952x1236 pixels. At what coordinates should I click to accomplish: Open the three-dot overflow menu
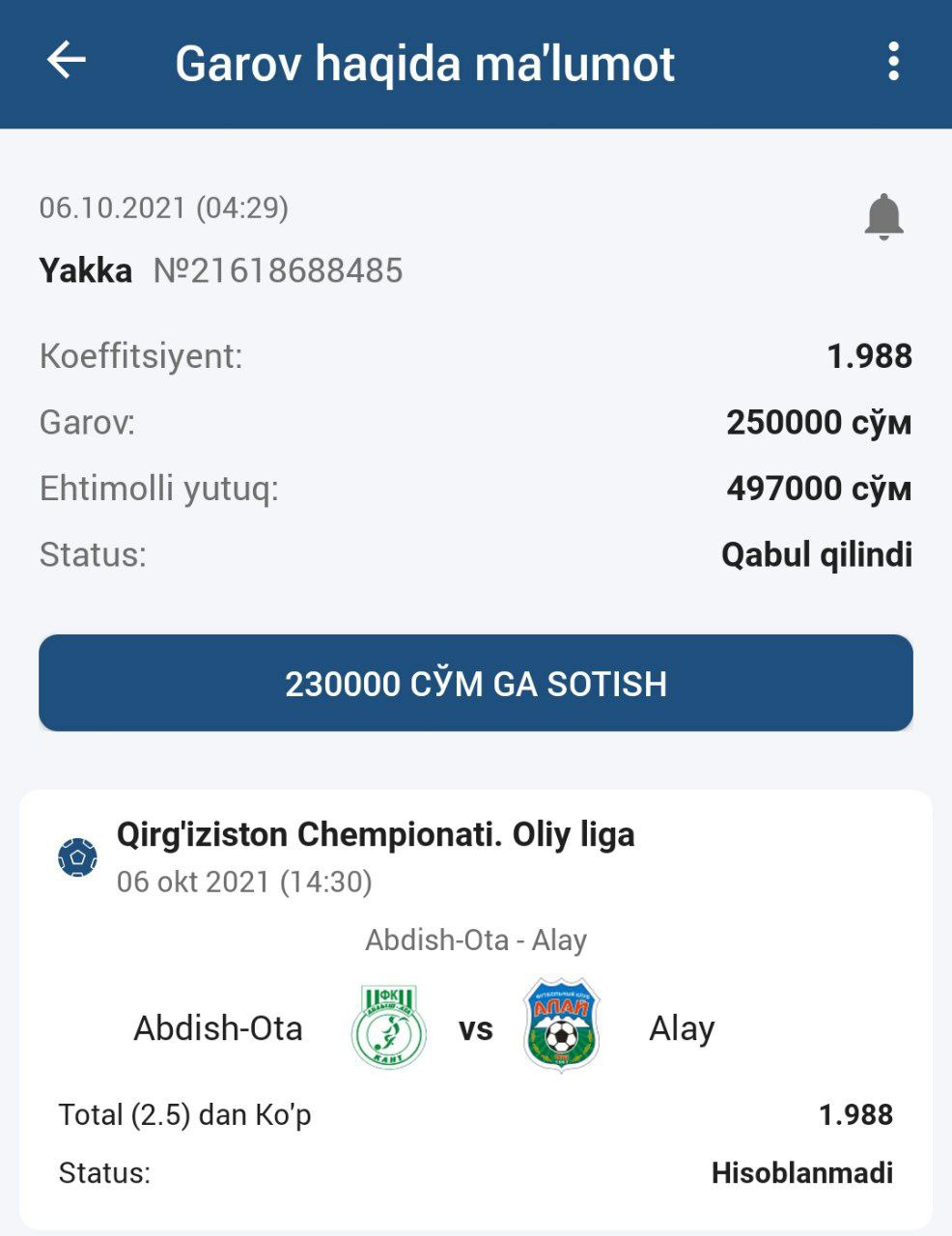pos(893,62)
